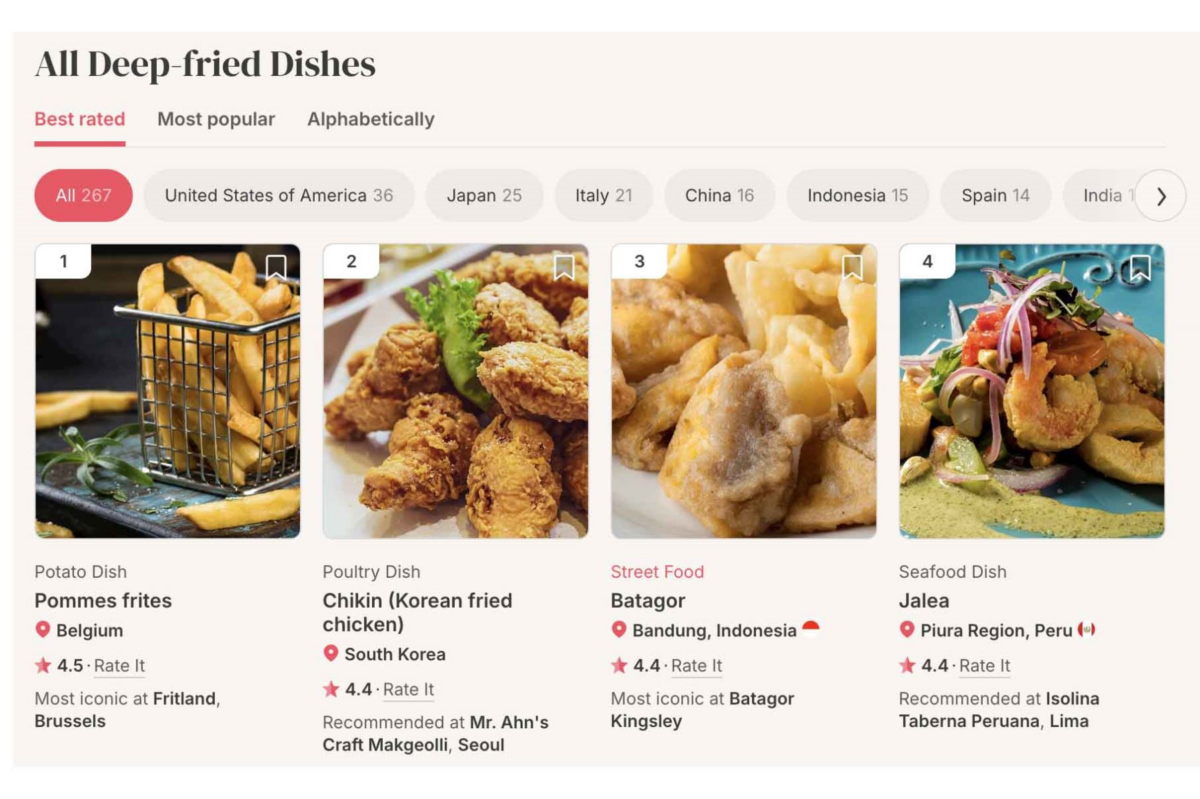
Task: Select the China filter chip
Action: tap(719, 195)
